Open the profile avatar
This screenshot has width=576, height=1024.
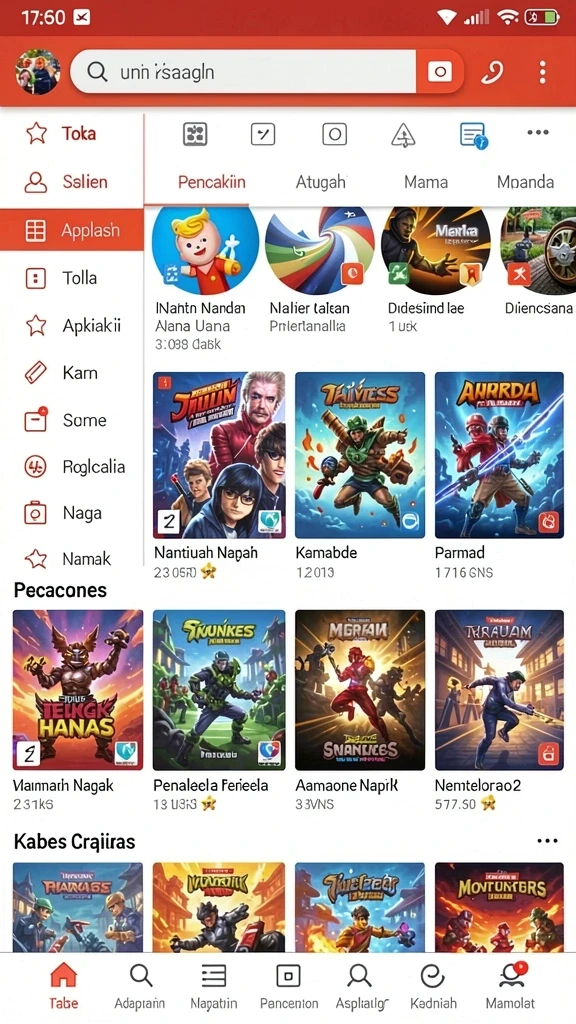point(38,72)
